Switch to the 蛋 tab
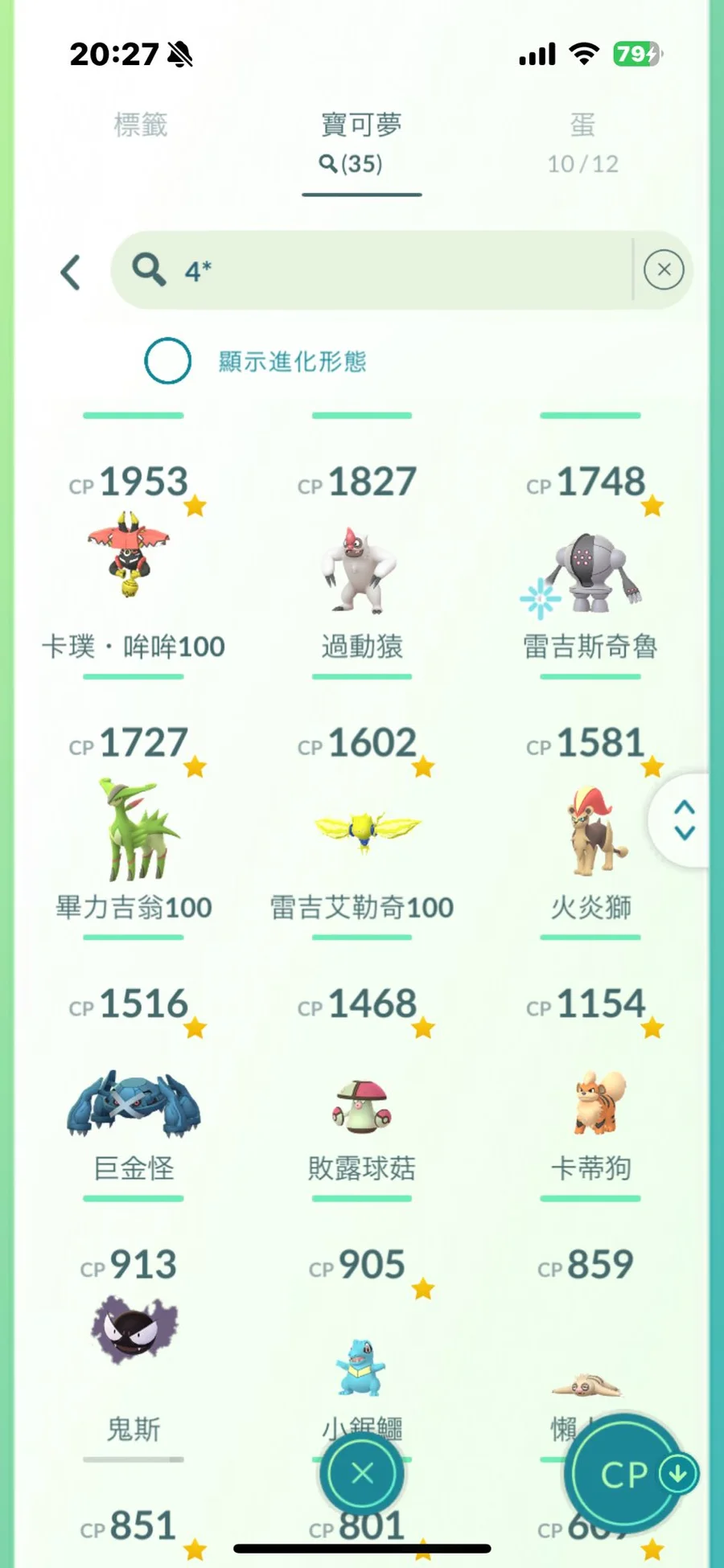Screen dimensions: 724x1568 582,142
